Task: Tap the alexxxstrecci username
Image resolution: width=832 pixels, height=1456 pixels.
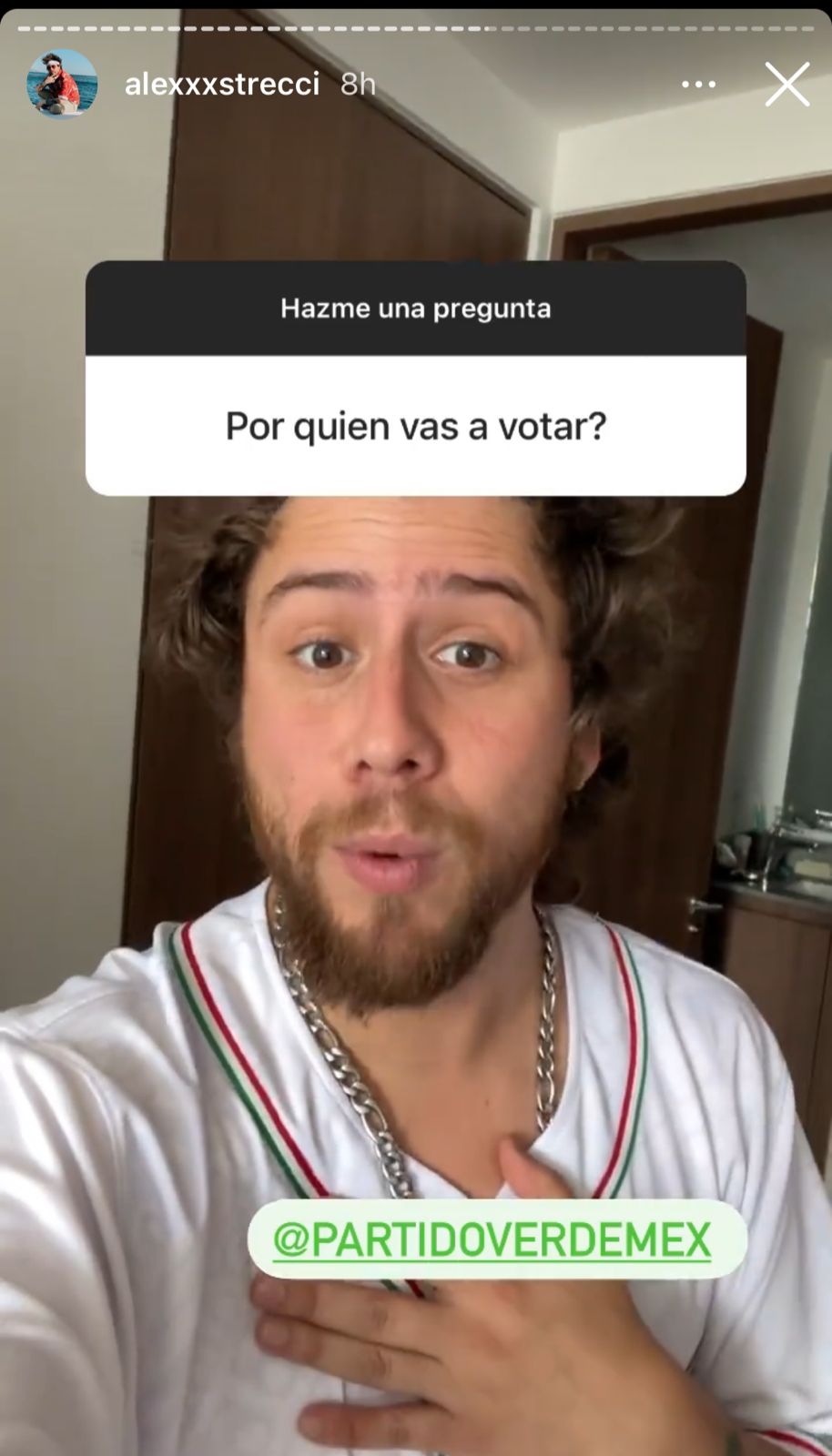Action: tap(222, 85)
